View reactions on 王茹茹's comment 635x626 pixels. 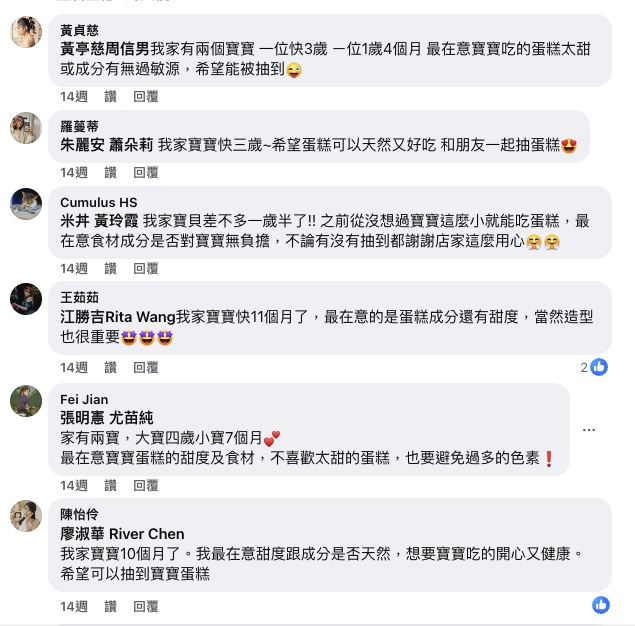click(593, 367)
